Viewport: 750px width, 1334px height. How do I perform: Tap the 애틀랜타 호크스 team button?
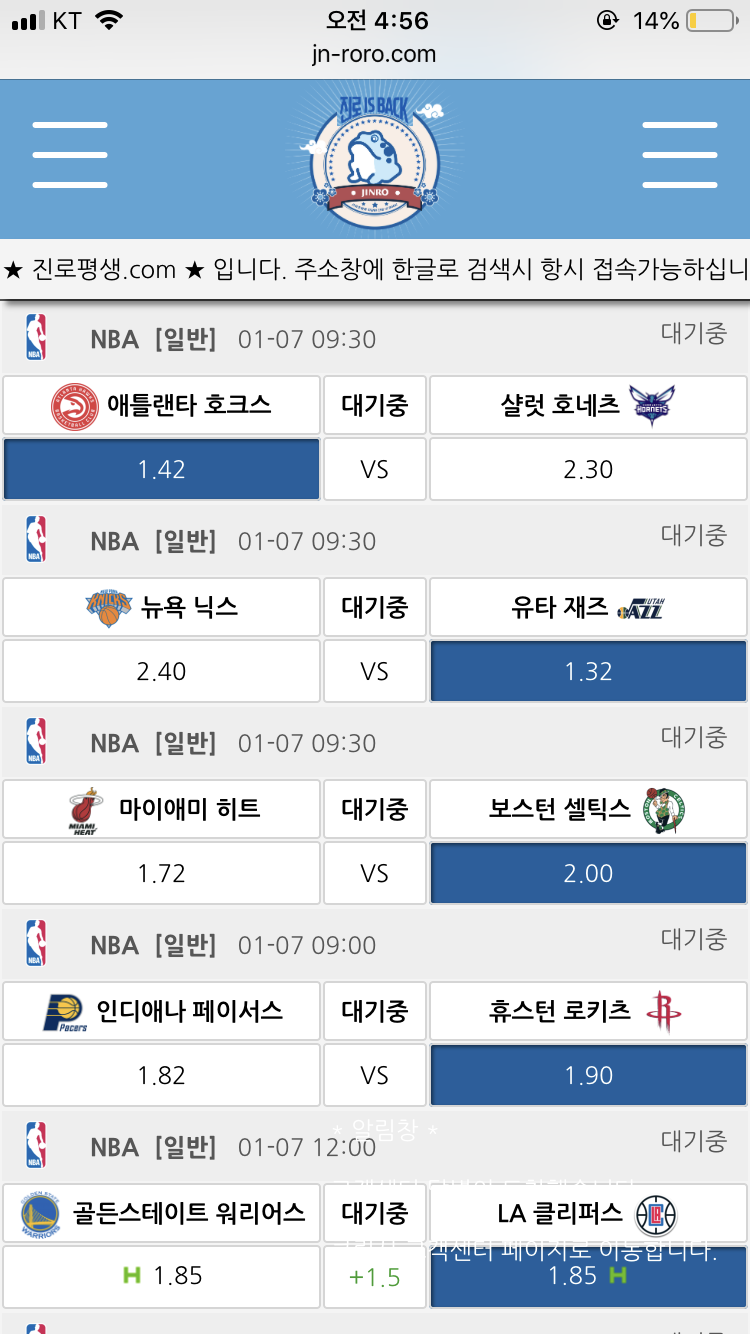(x=161, y=406)
